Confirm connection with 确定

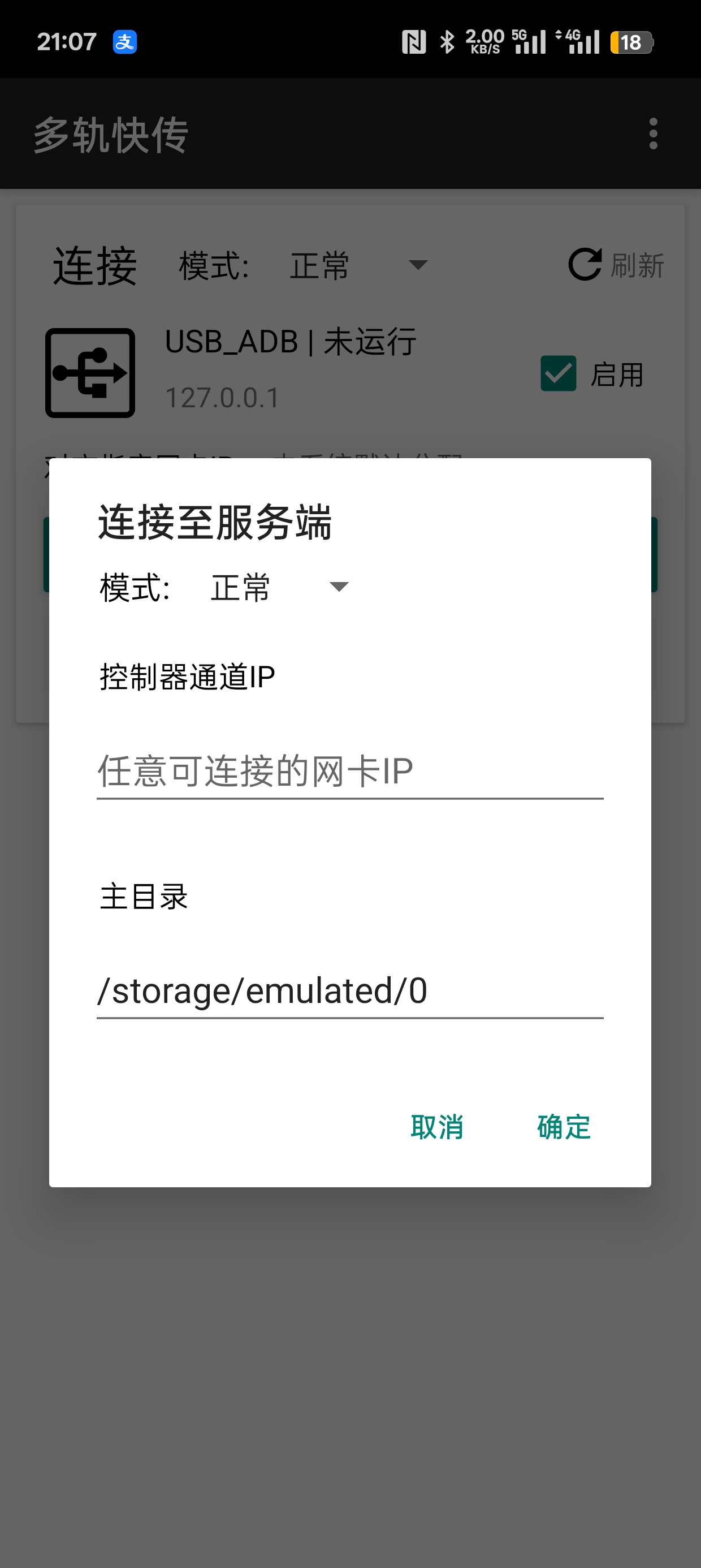(x=564, y=1127)
